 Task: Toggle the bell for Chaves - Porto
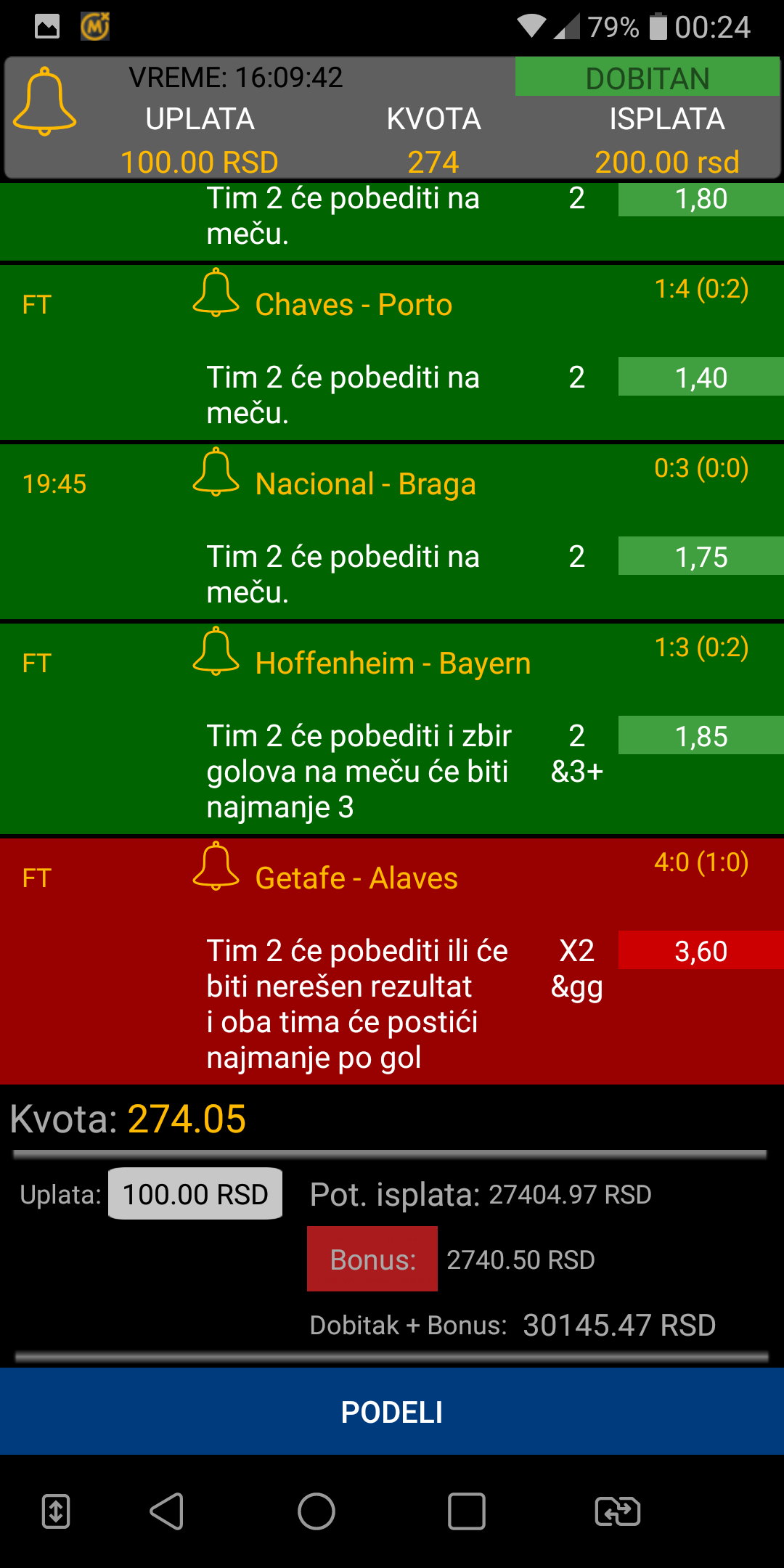coord(216,293)
